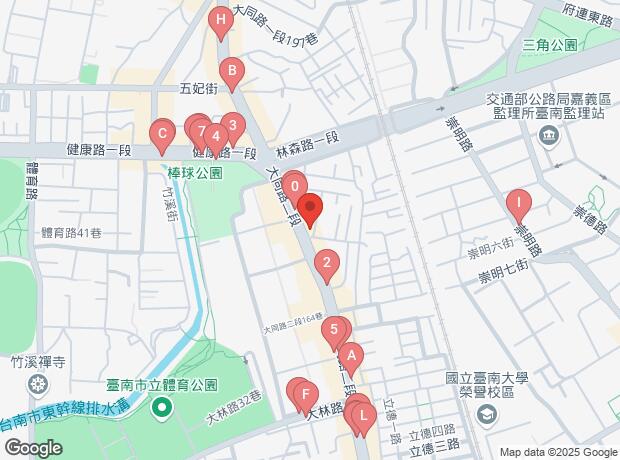Open map pin labeled B
Viewport: 620px width, 460px height.
tap(232, 72)
